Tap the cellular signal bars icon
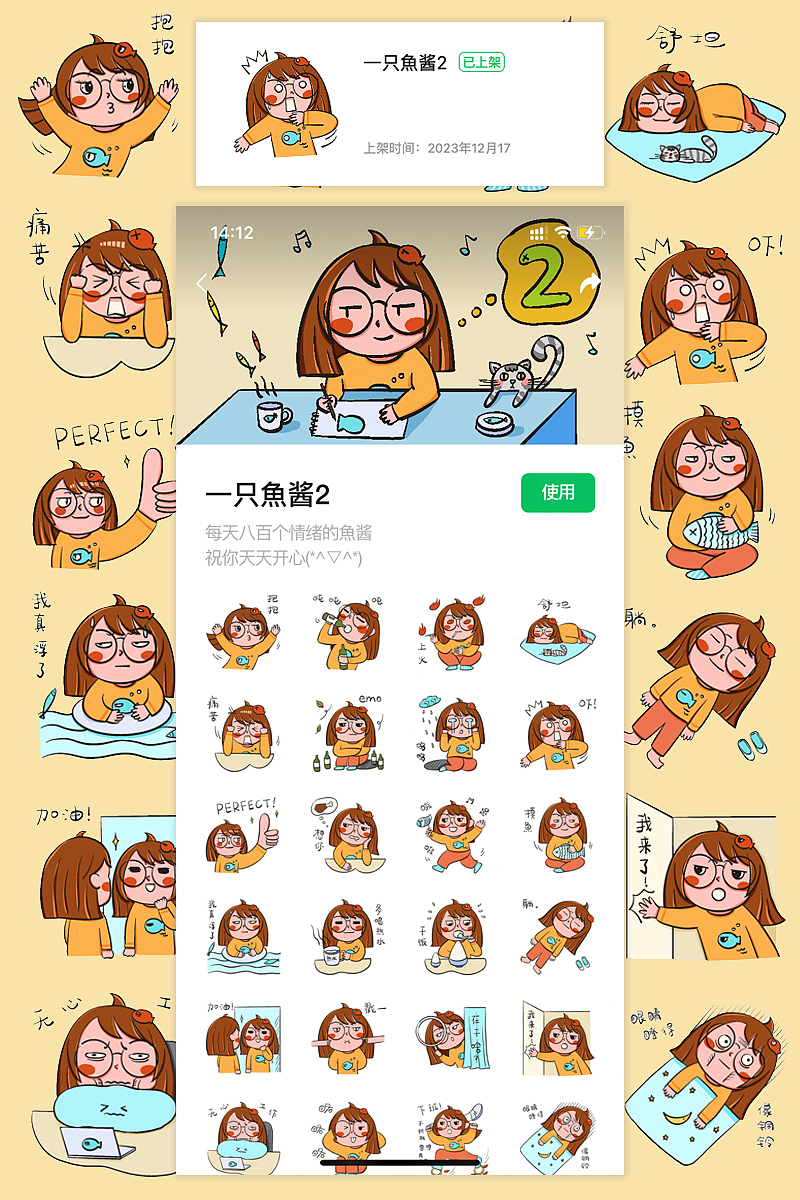Screen dimensions: 800x1200 click(x=536, y=232)
